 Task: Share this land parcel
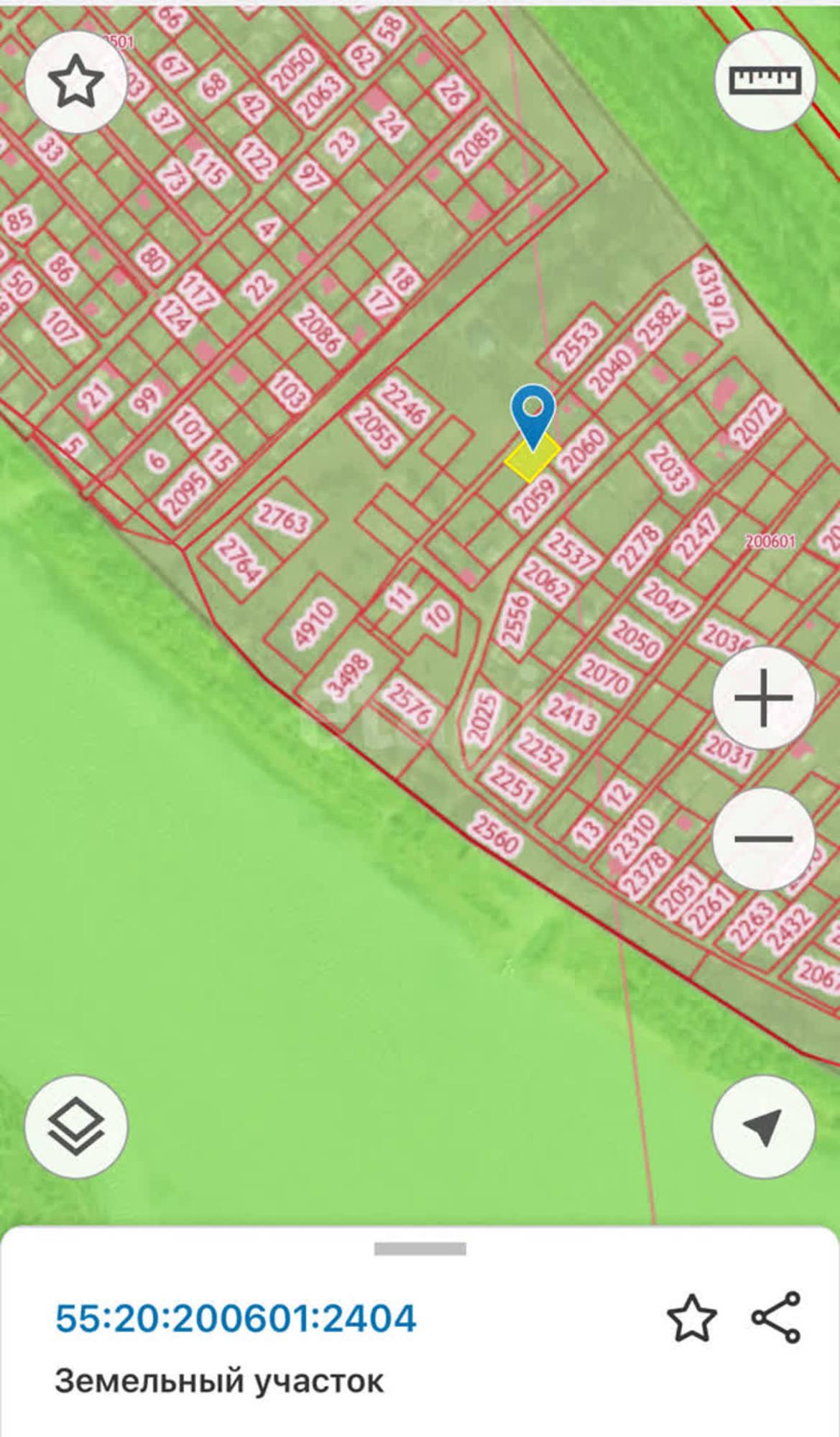click(x=776, y=1318)
